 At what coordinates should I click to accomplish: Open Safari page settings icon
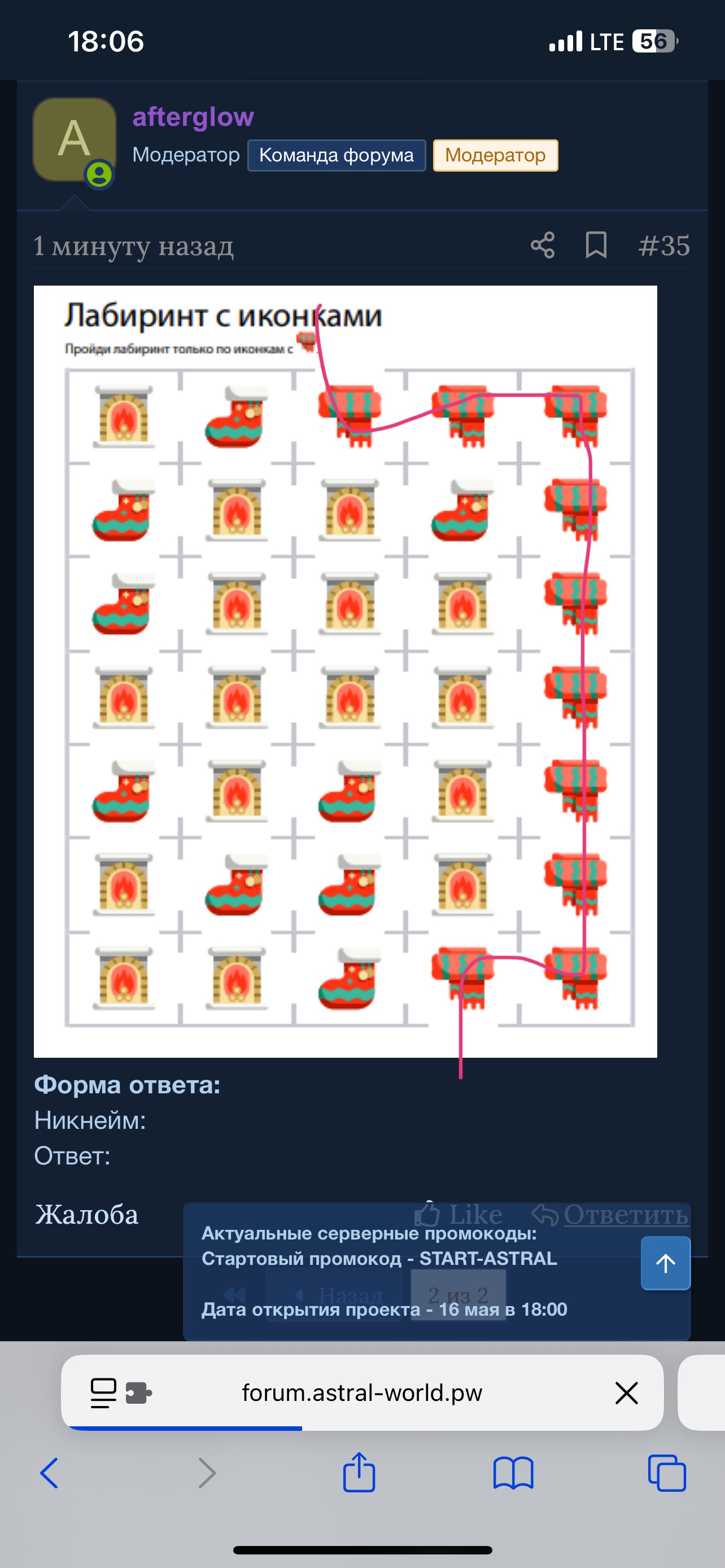120,1392
